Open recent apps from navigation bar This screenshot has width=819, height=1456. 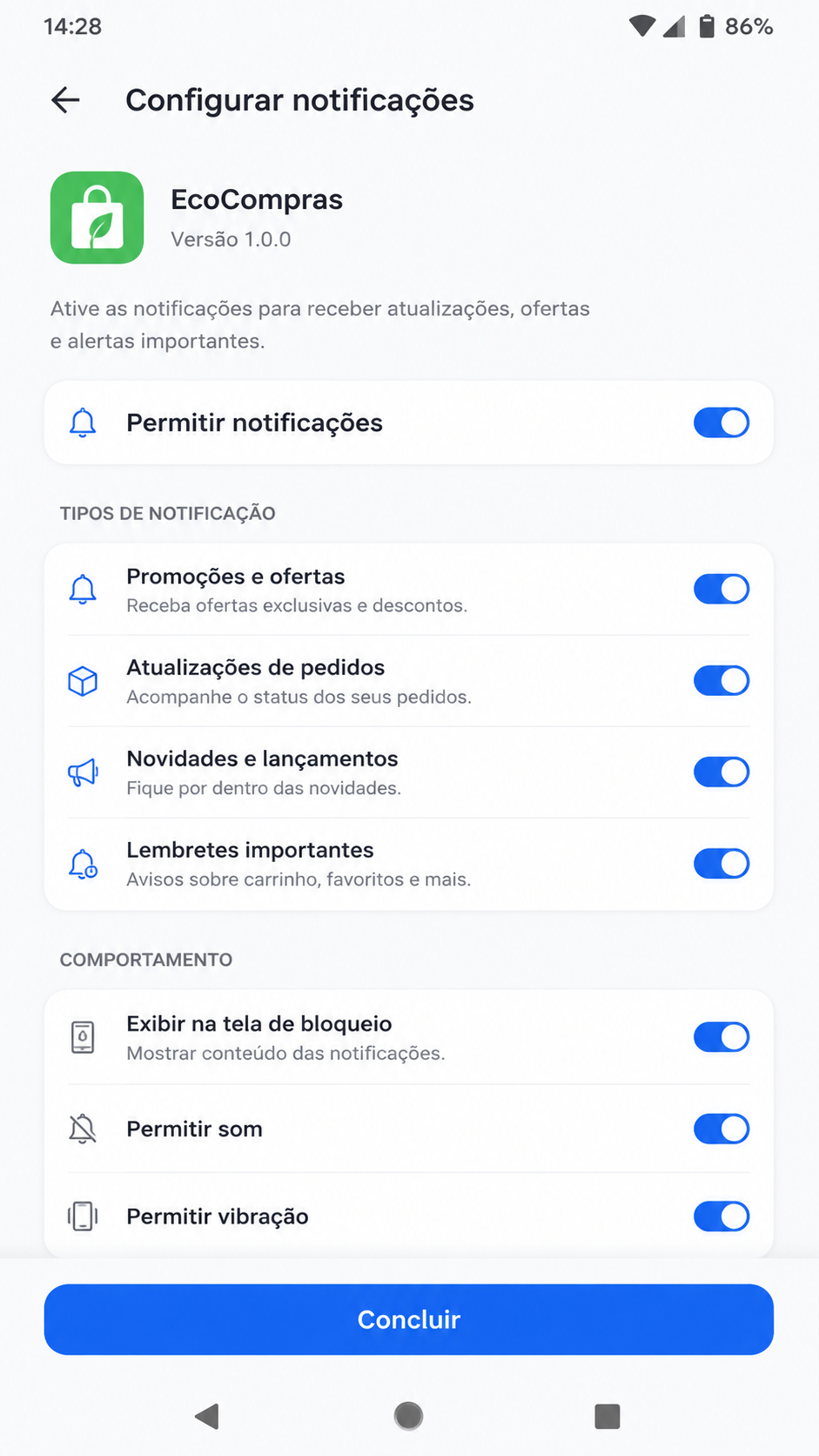coord(607,1416)
